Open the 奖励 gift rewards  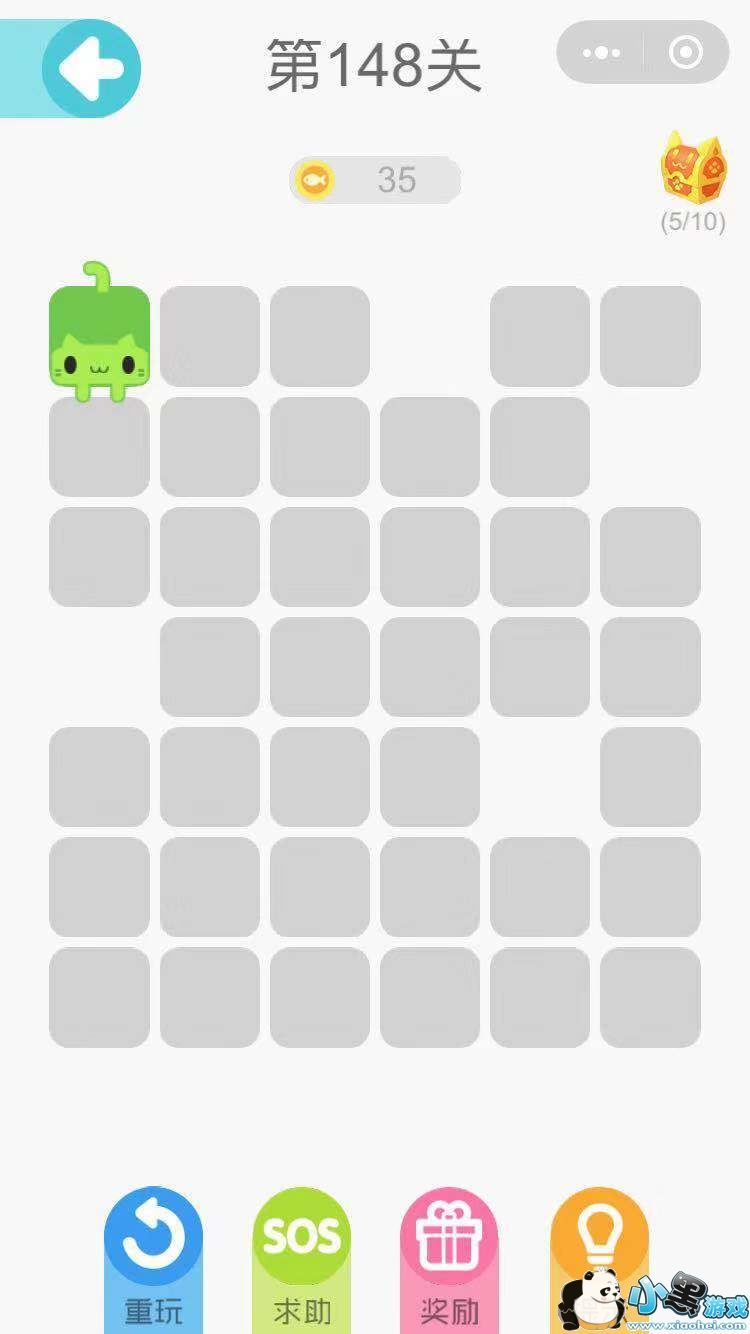(449, 1257)
